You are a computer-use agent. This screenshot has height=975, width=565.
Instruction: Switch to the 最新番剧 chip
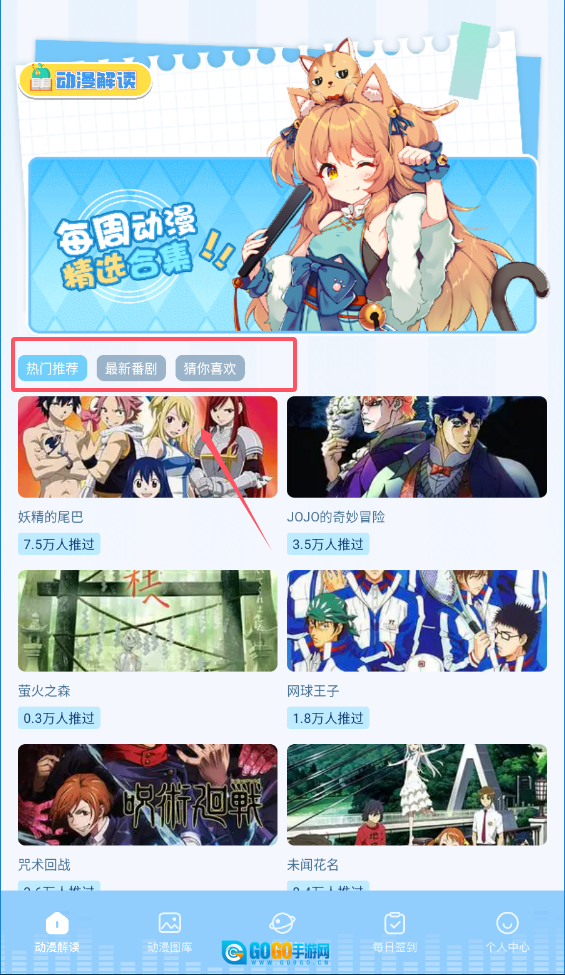point(131,368)
